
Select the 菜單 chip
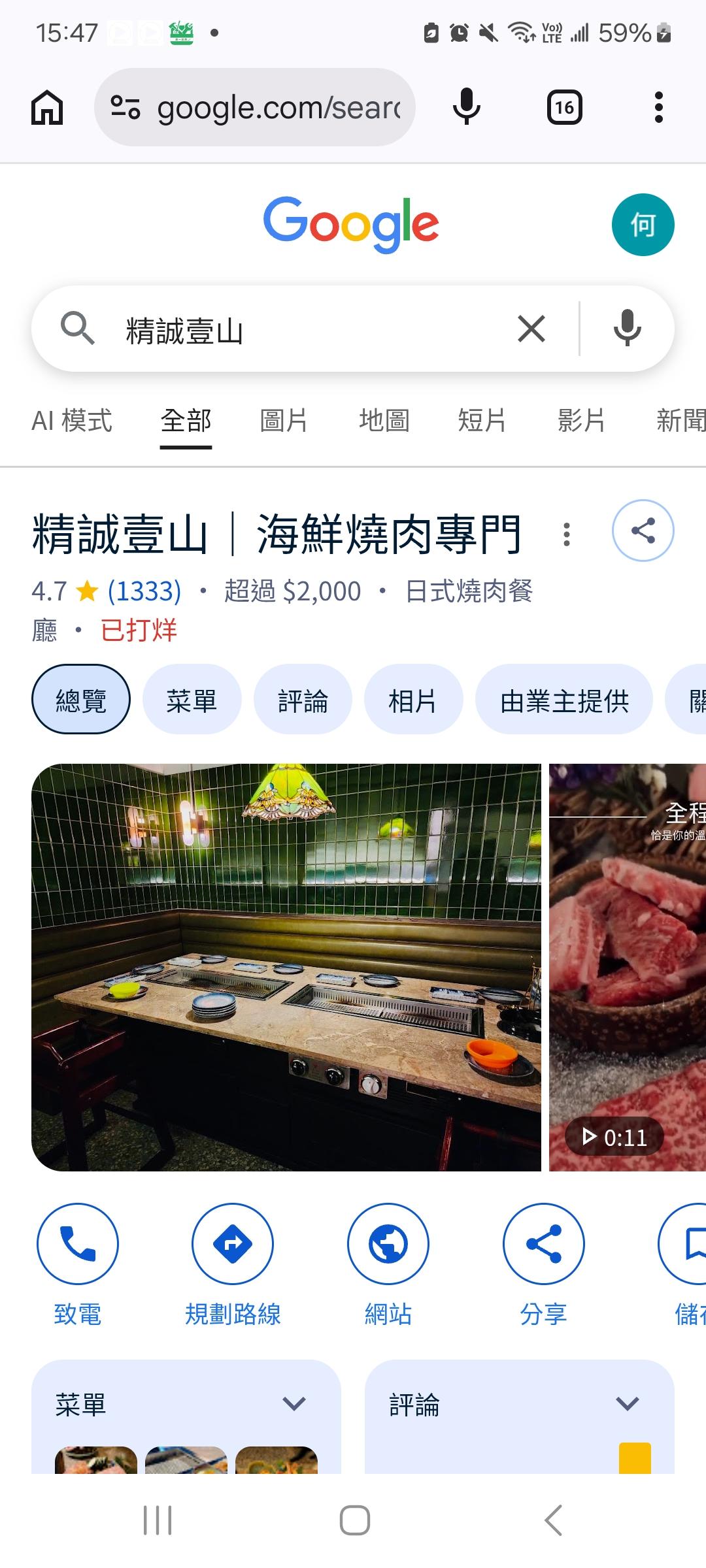click(192, 700)
